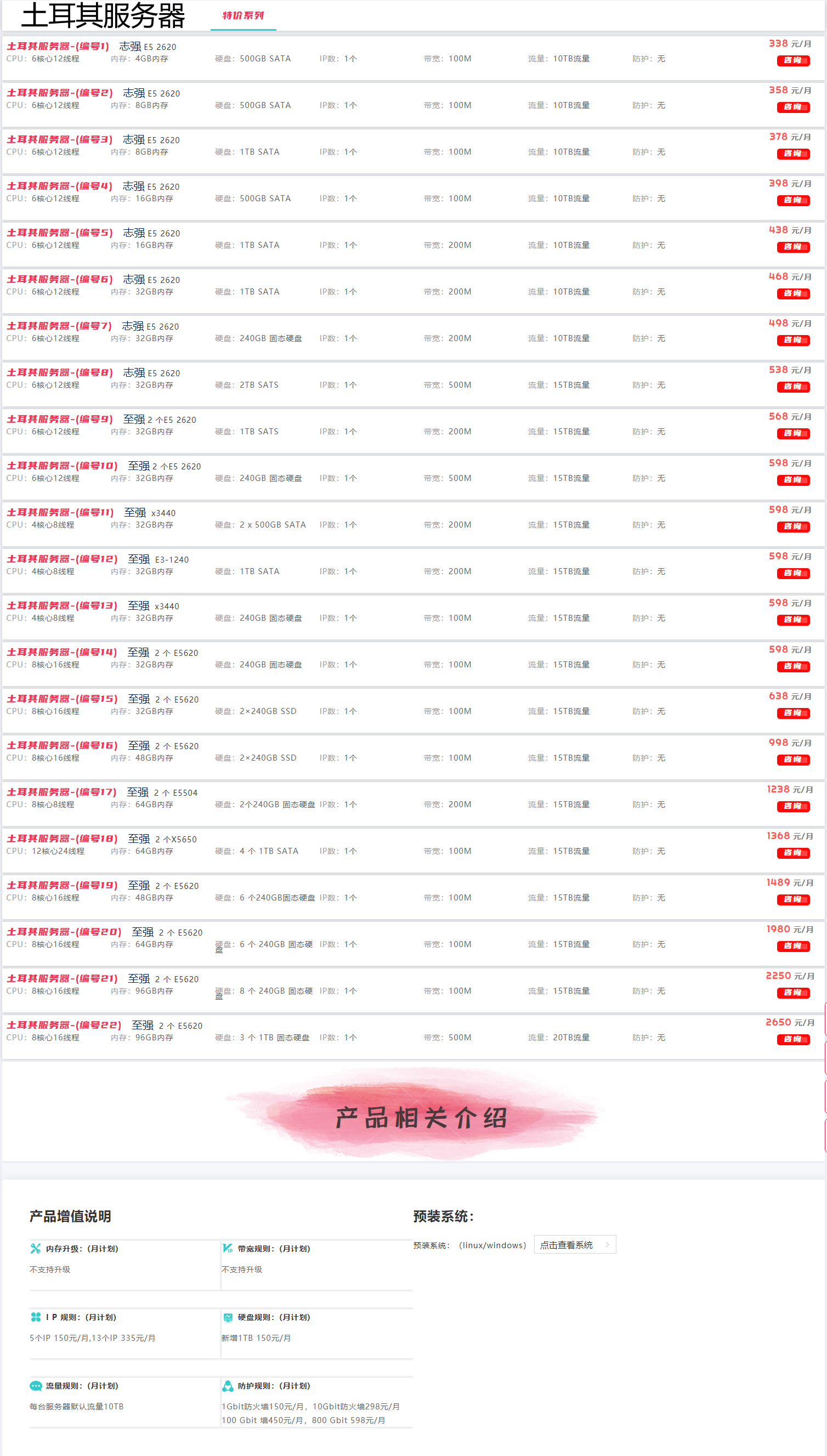Consult about server 编号17 priced 1238元
Screen dimensions: 827x1456
pos(793,806)
